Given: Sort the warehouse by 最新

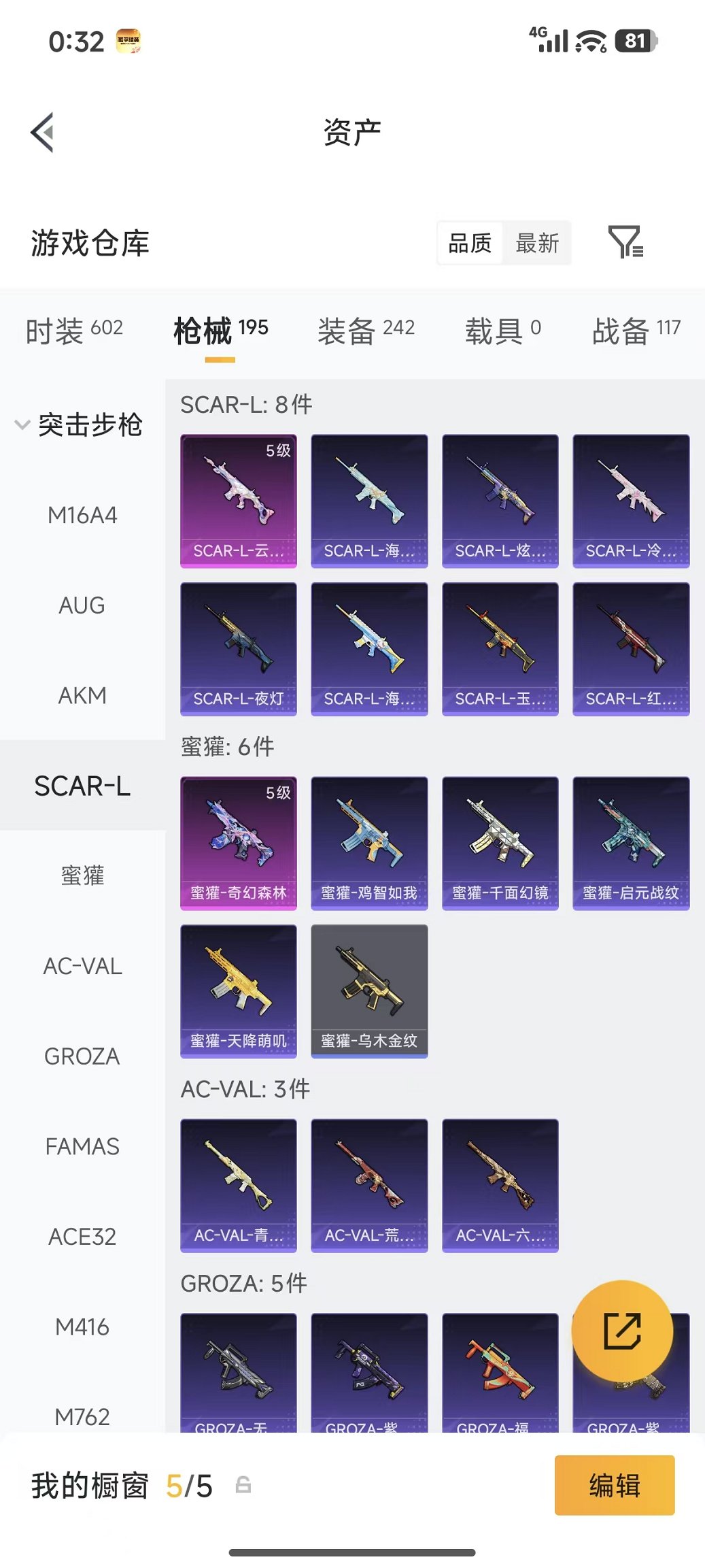Looking at the screenshot, I should pos(537,243).
